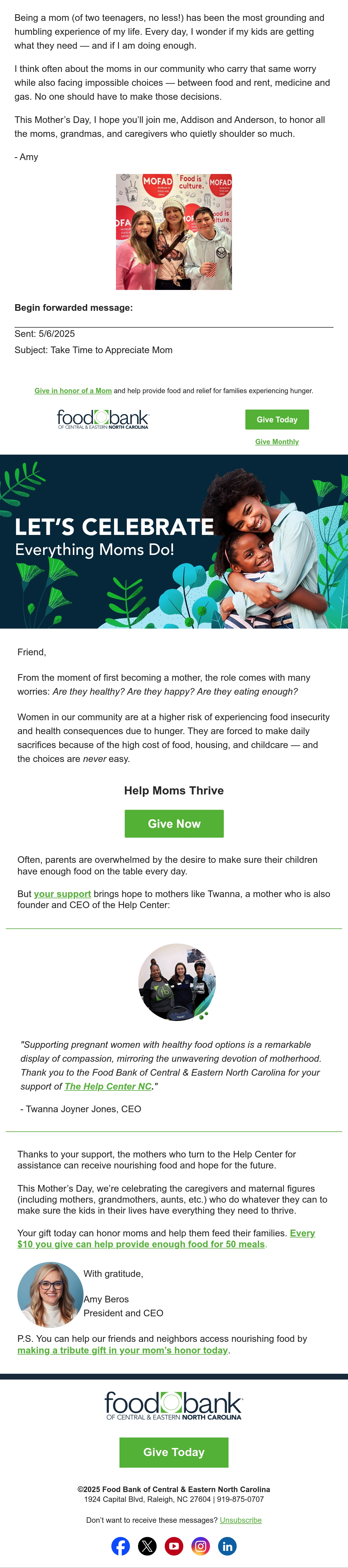Open the 'Give in honor of a Mom' link
348x1568 pixels.
[73, 391]
